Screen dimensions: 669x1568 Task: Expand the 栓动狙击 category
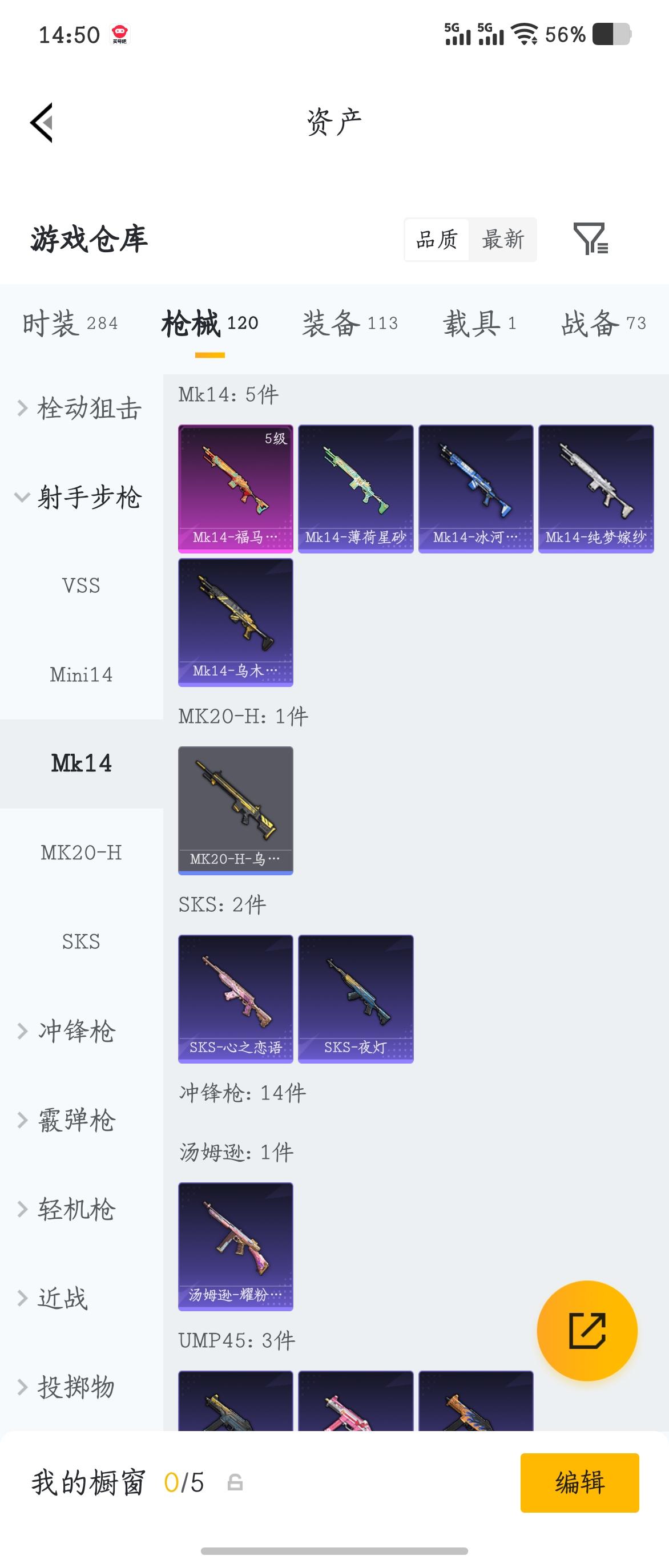click(85, 409)
